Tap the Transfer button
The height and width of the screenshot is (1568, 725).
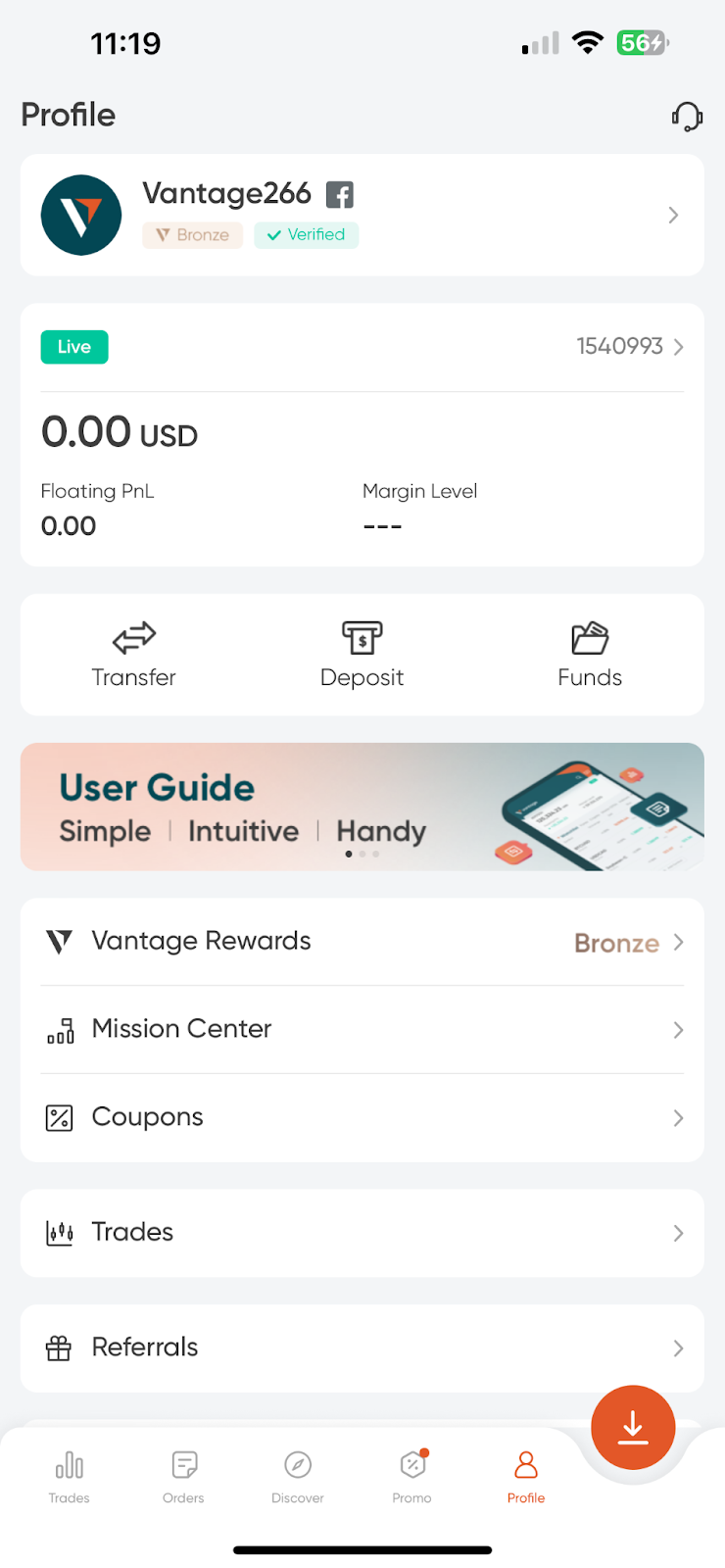pyautogui.click(x=134, y=655)
